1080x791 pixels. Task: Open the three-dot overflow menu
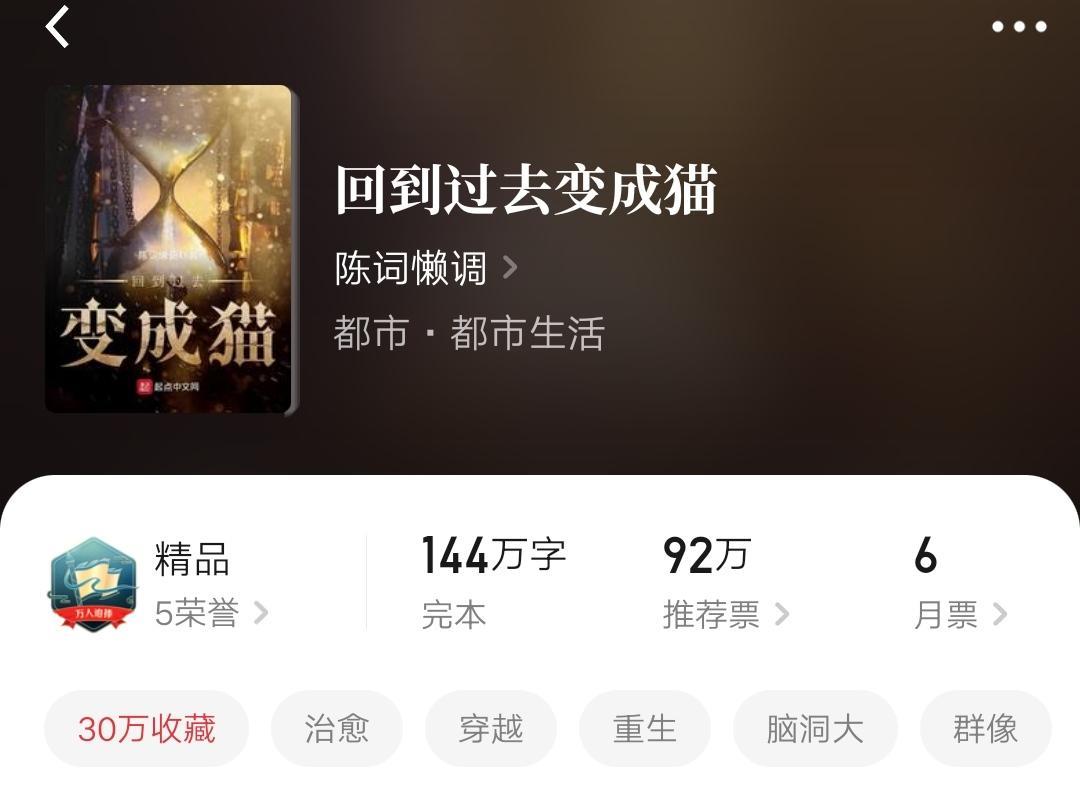[x=1018, y=27]
